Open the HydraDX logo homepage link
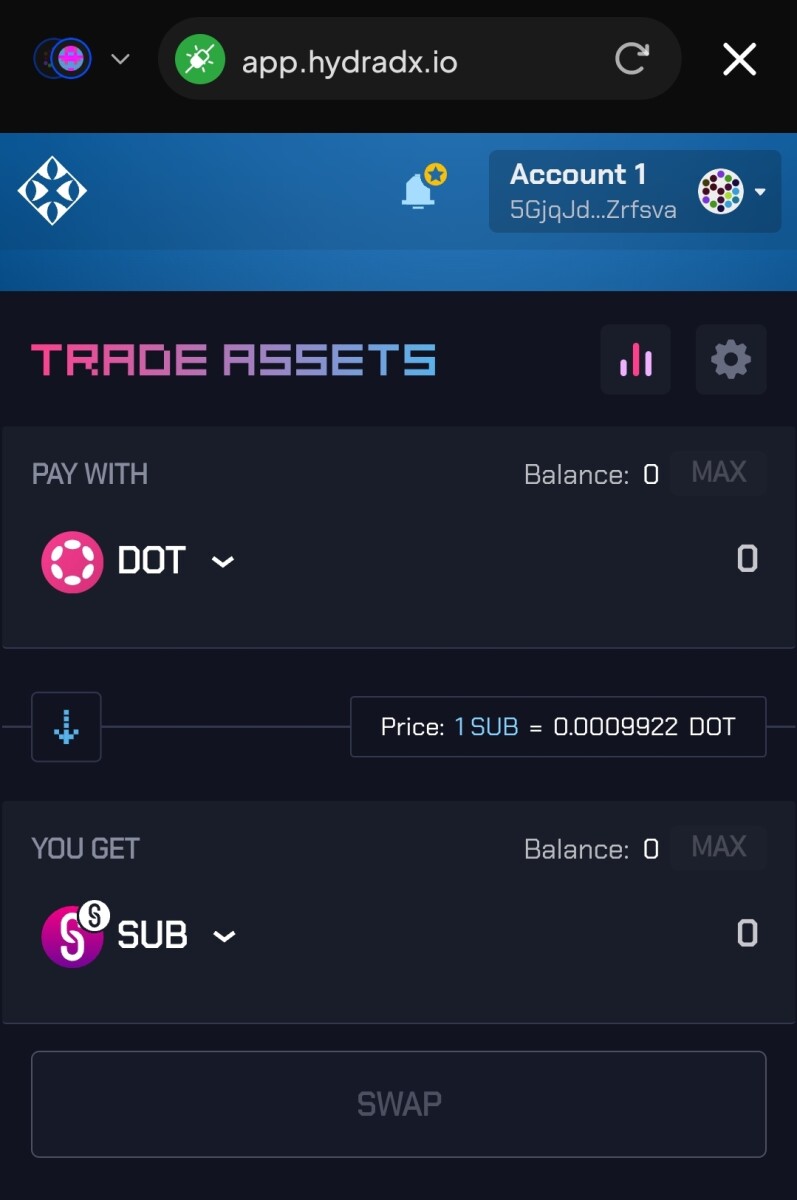The width and height of the screenshot is (797, 1200). (52, 190)
